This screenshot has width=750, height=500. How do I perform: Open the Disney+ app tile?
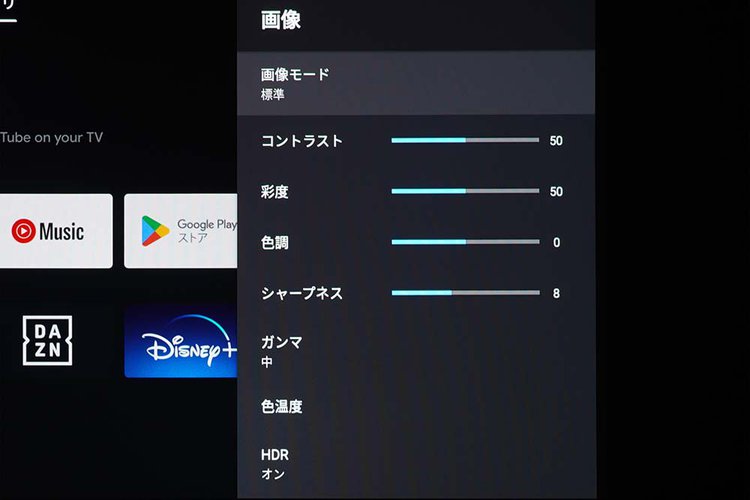pyautogui.click(x=181, y=343)
